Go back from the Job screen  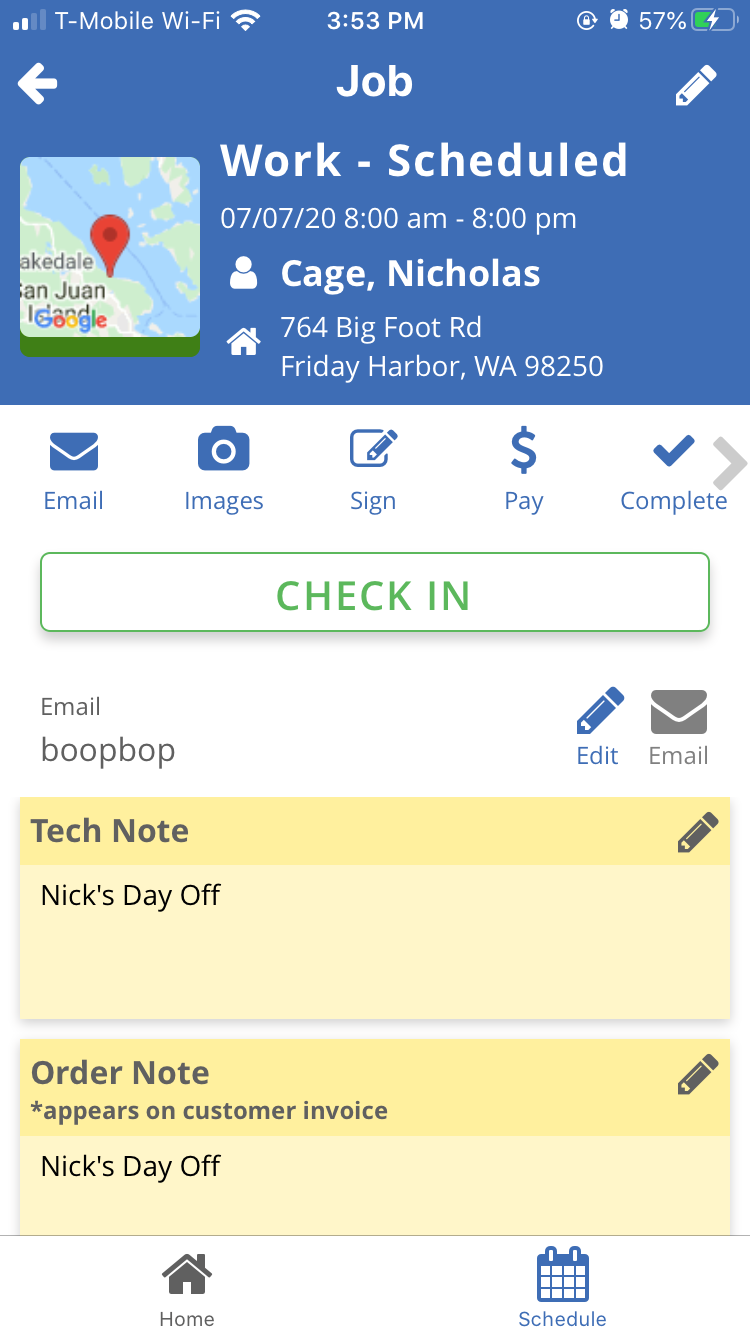point(38,84)
